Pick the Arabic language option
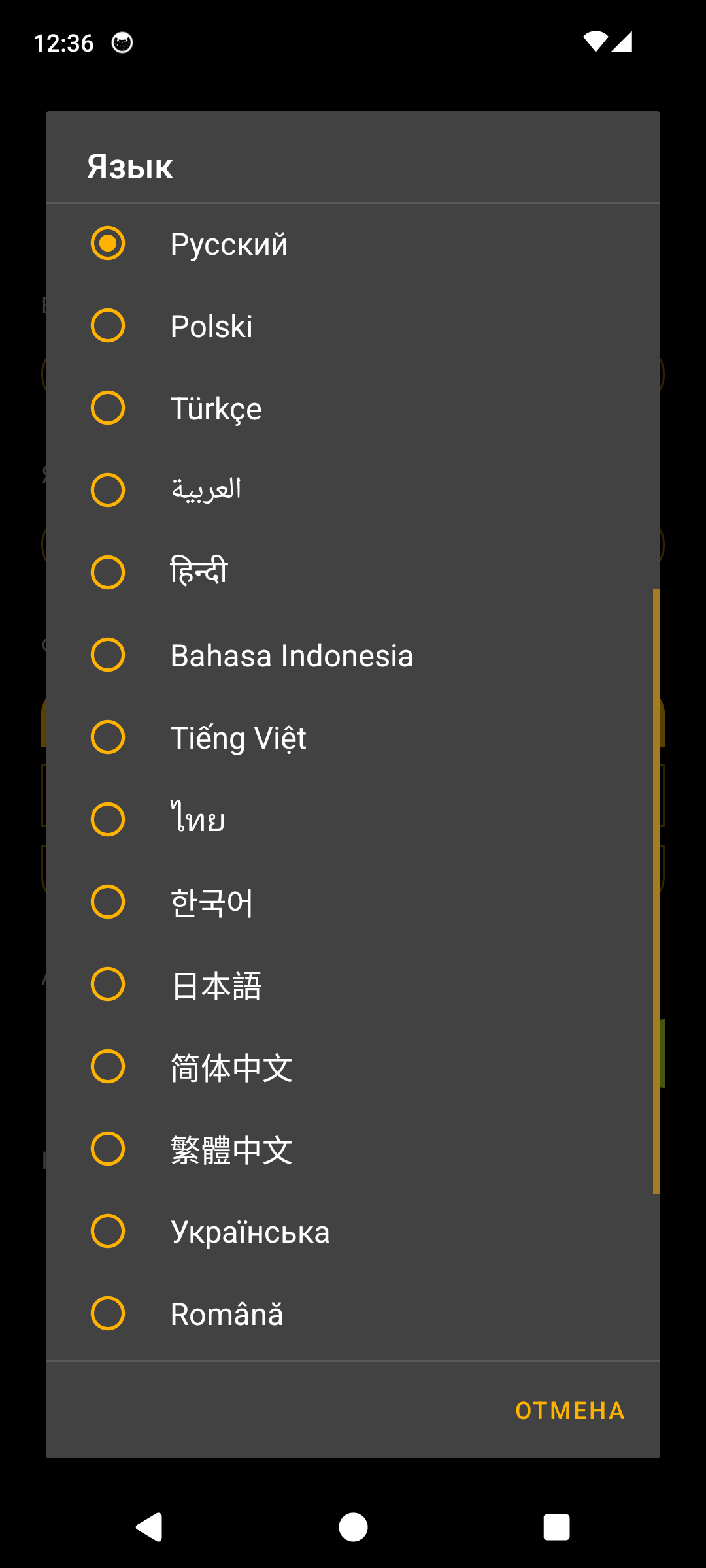 point(353,491)
